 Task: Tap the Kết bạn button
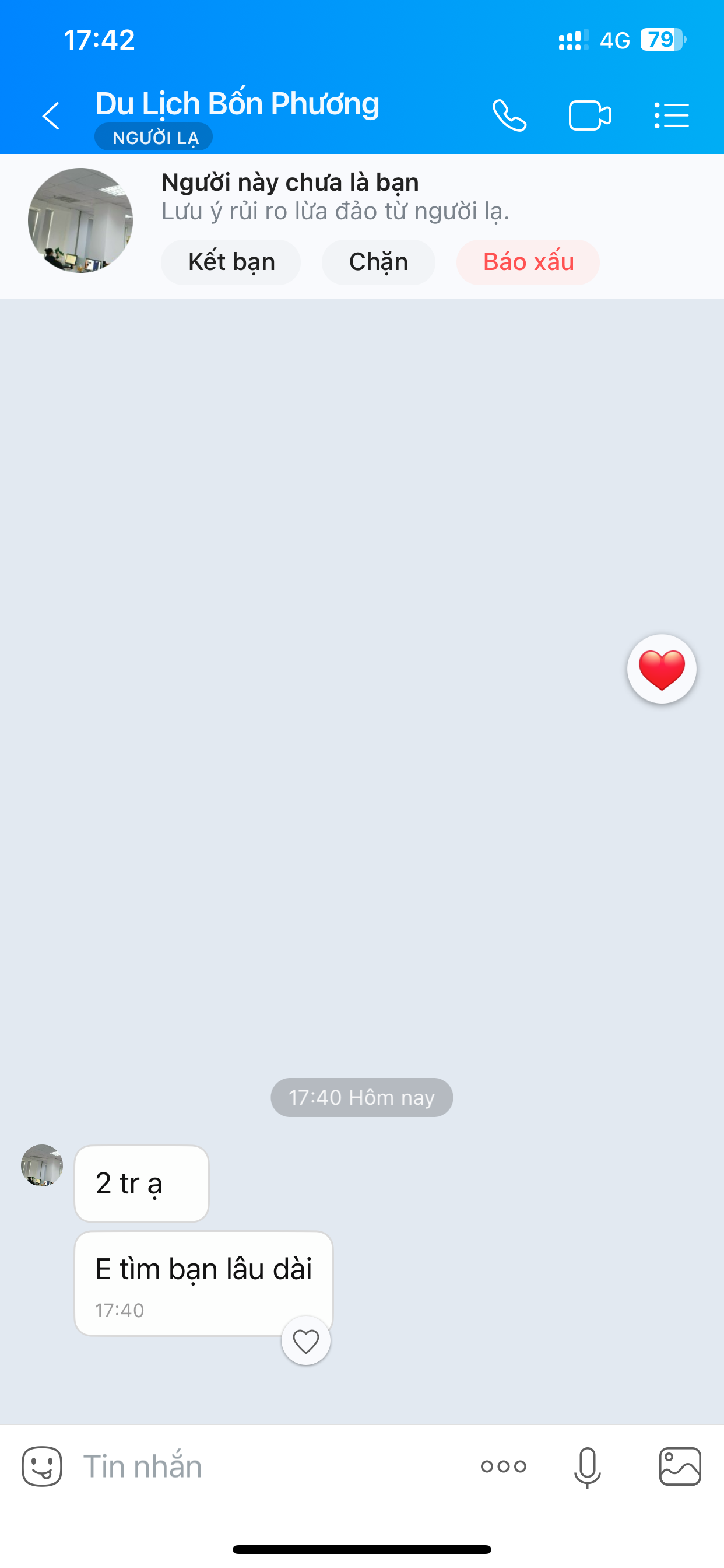231,262
